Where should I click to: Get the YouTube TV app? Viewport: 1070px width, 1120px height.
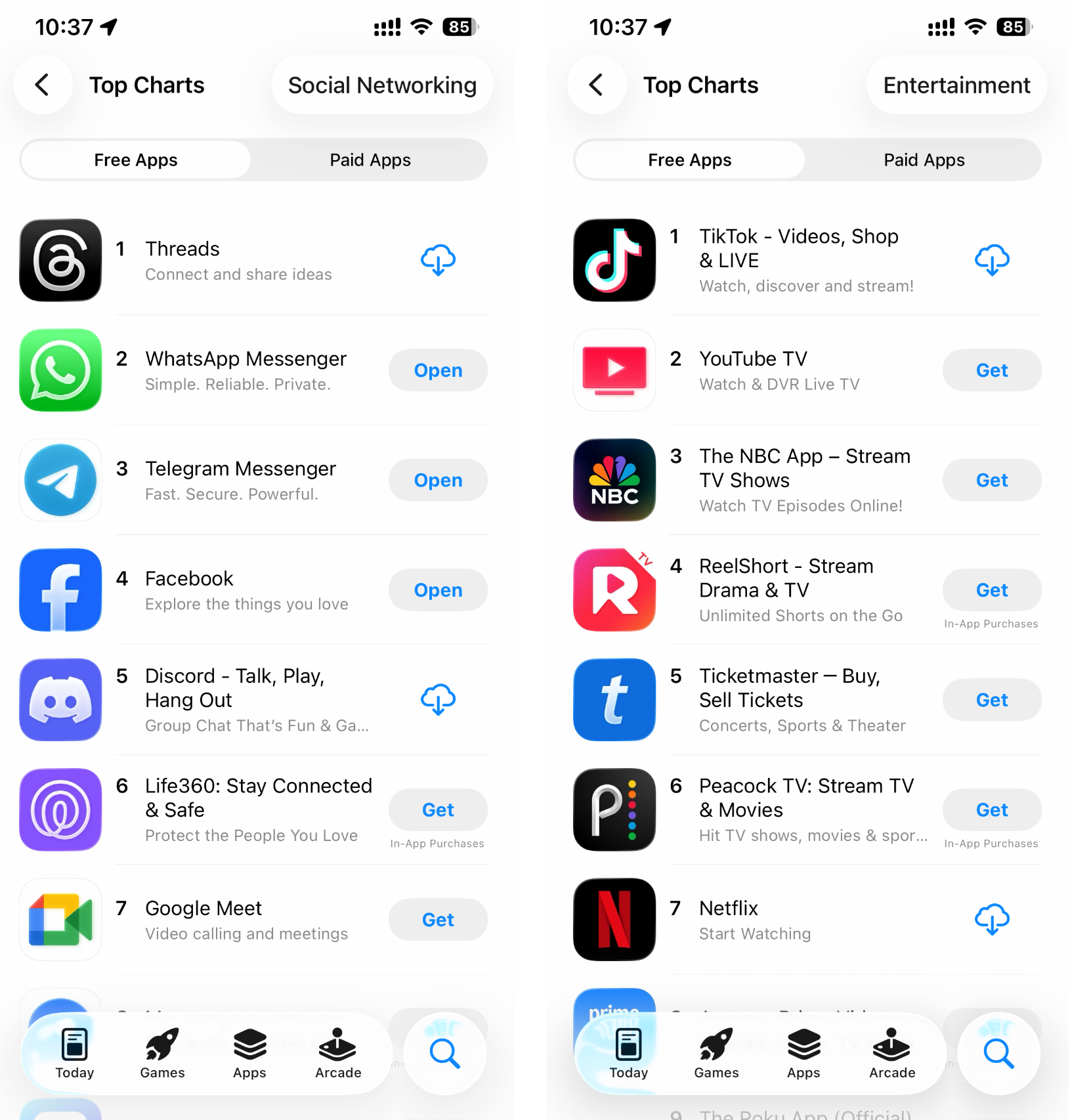point(992,370)
